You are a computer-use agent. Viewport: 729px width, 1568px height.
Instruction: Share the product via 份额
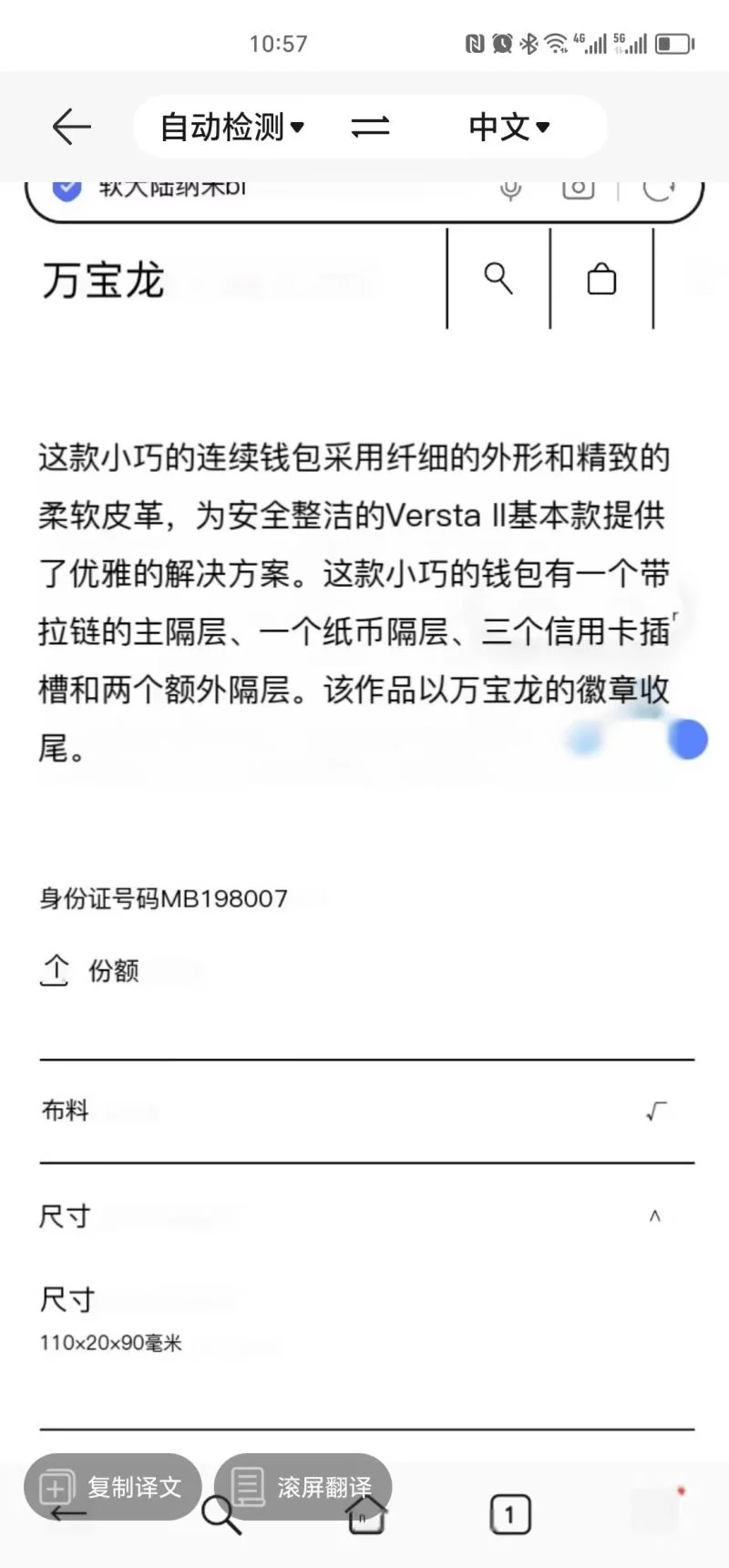click(89, 970)
